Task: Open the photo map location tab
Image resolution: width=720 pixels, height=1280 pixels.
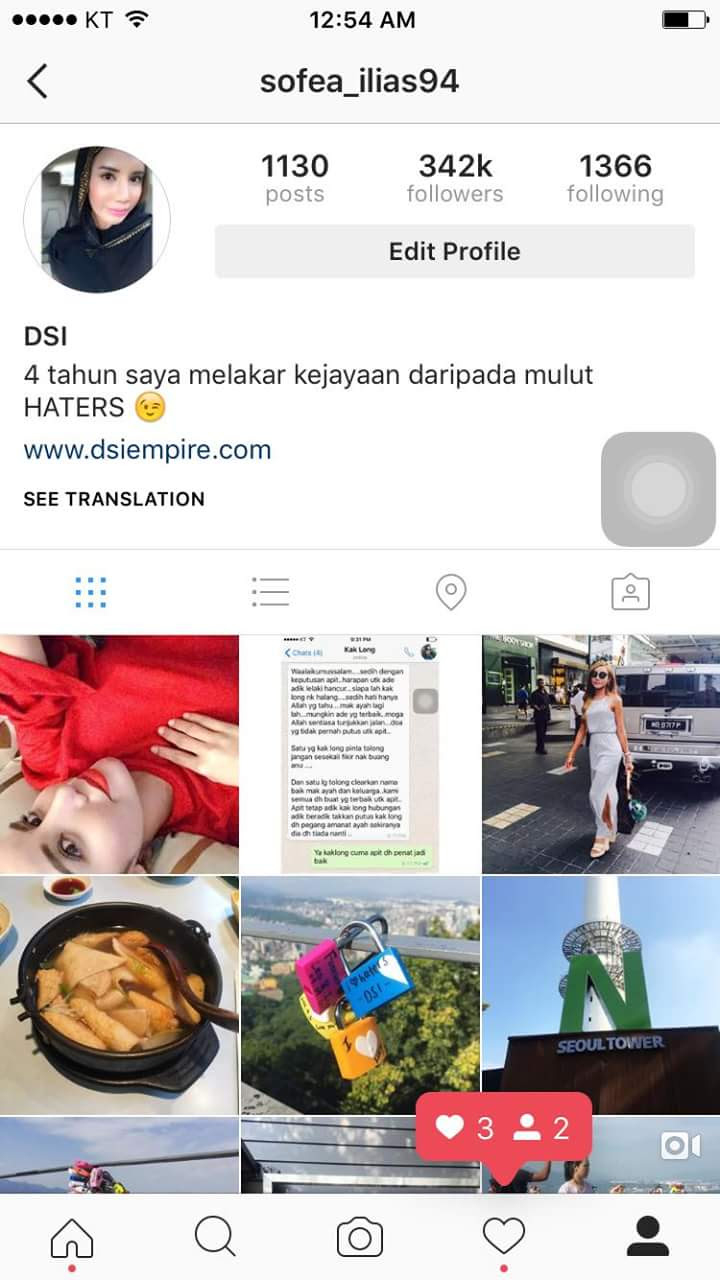Action: click(x=451, y=592)
